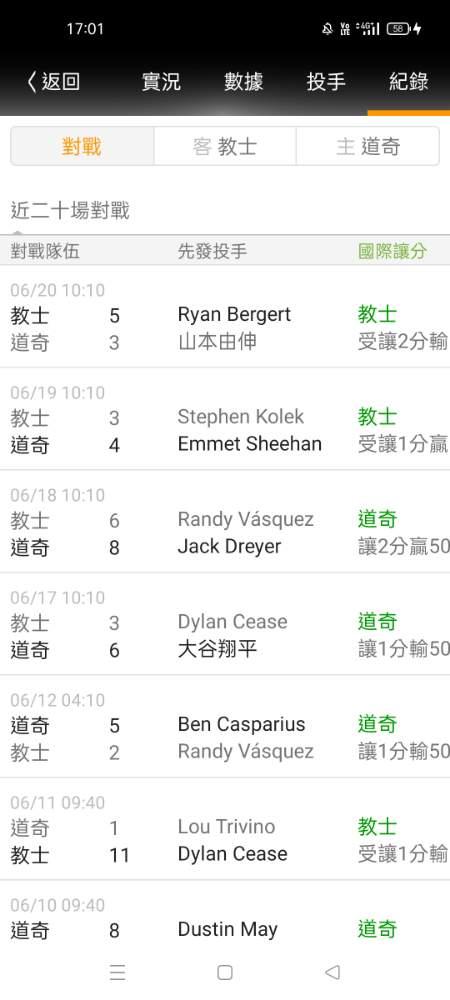
Task: Show the 客 教士 team records
Action: pos(225,146)
